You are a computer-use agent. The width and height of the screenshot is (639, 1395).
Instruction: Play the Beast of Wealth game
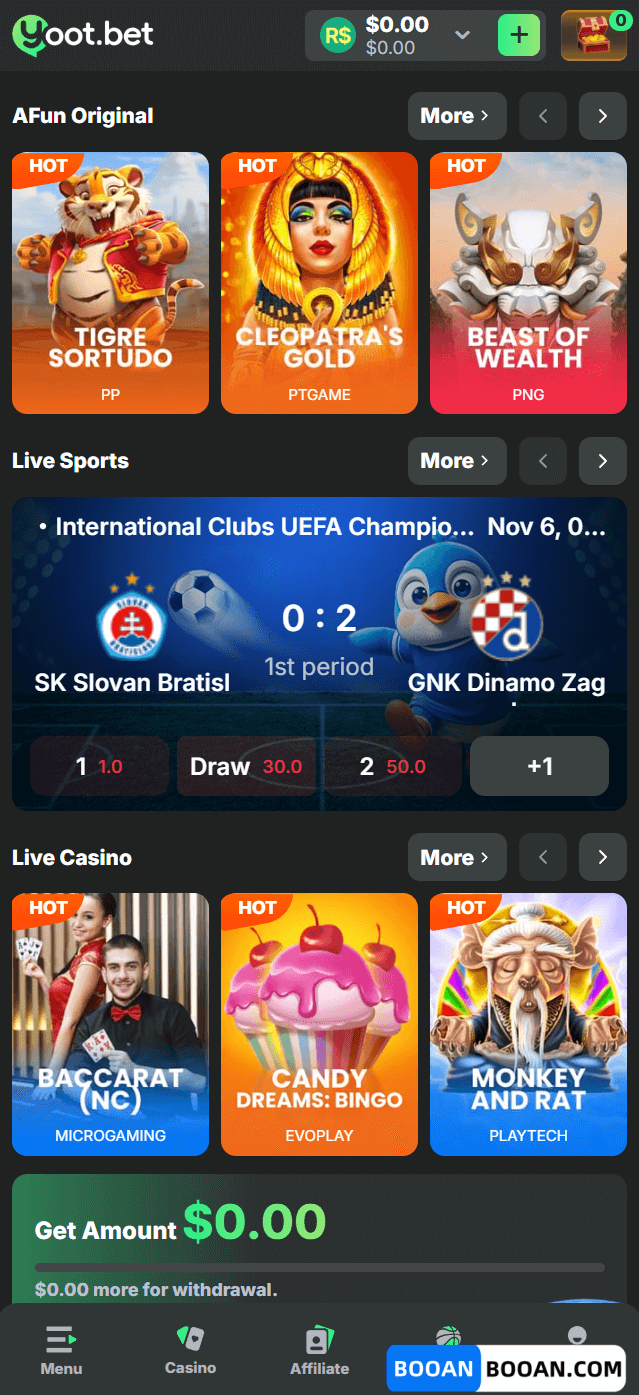point(528,282)
